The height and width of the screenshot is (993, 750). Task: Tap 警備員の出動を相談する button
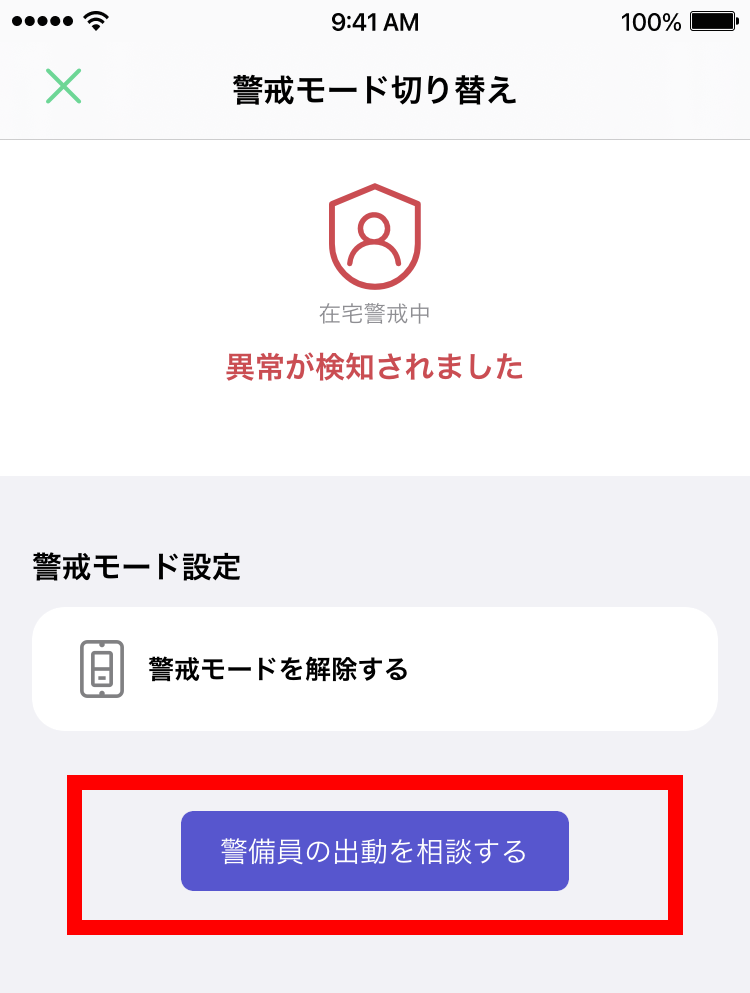(x=374, y=851)
